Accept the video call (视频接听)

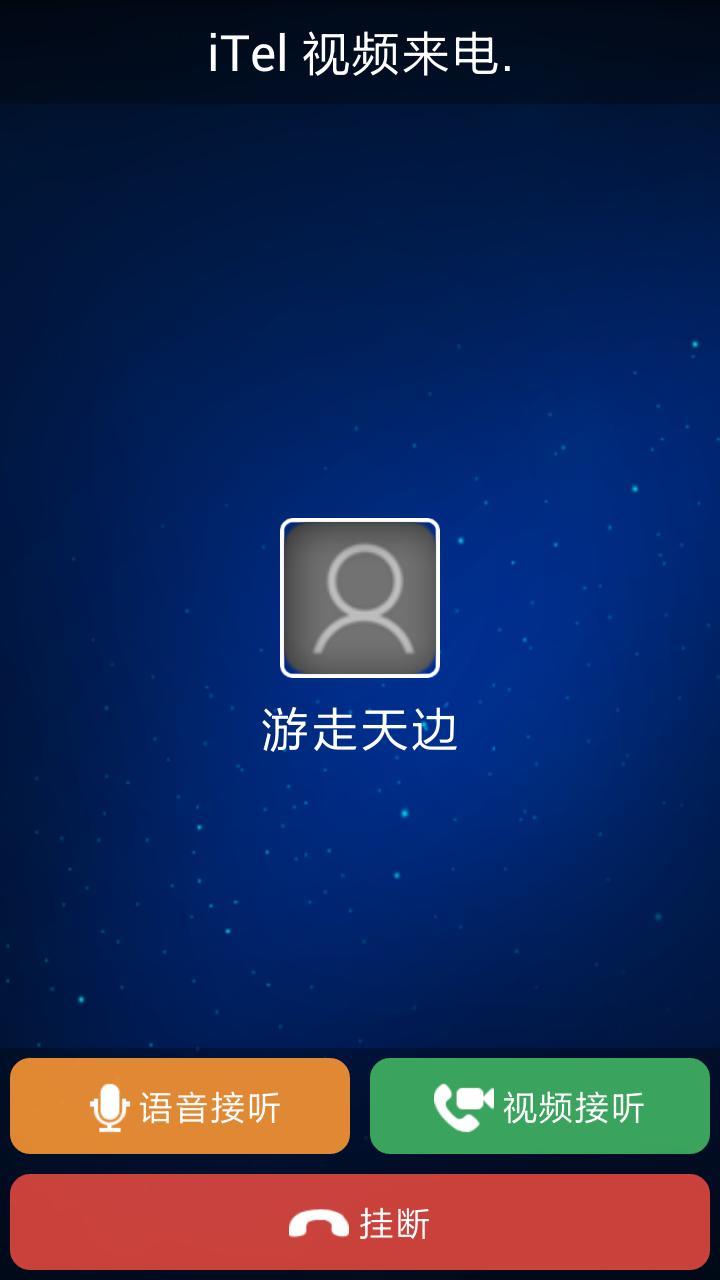[540, 1106]
